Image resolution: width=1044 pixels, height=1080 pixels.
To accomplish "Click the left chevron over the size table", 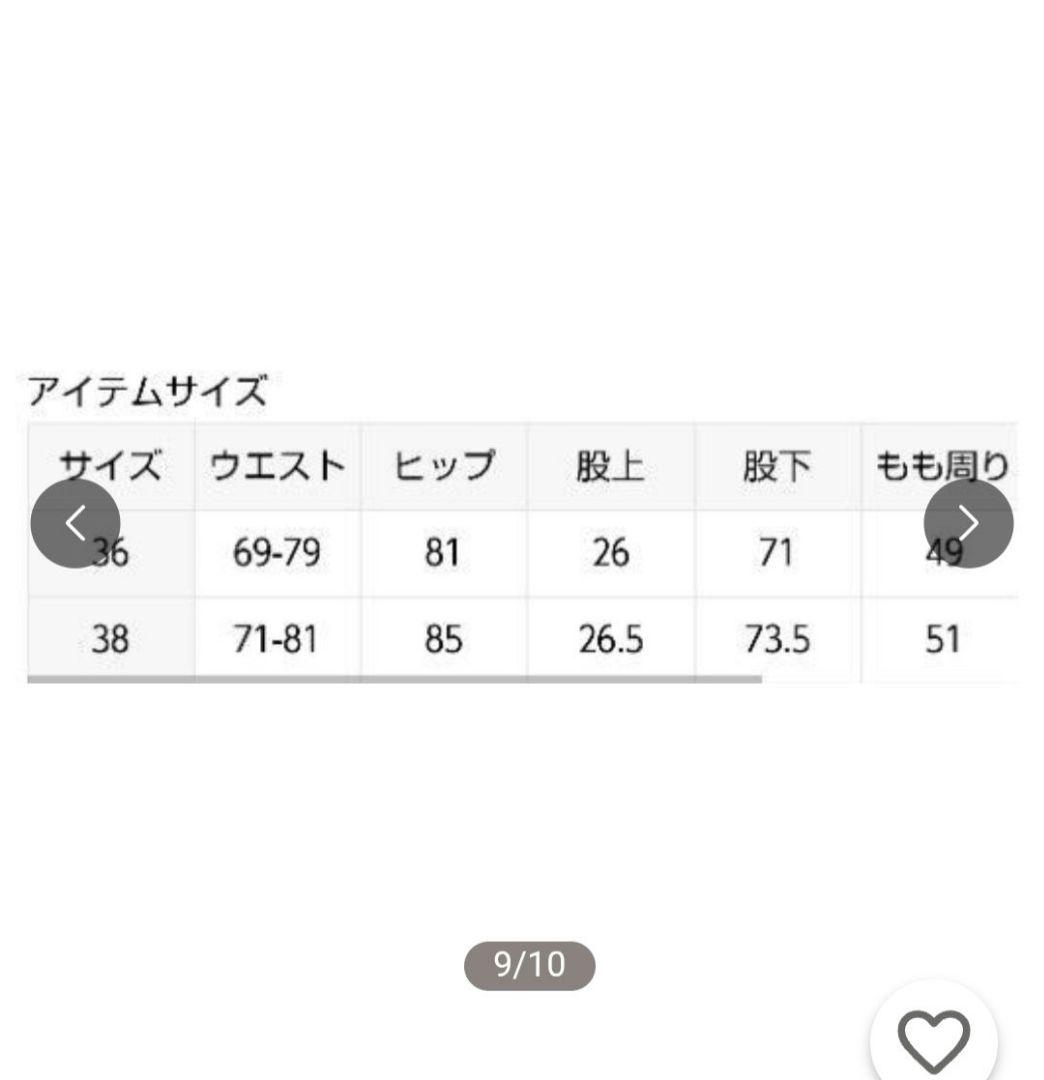I will [75, 523].
